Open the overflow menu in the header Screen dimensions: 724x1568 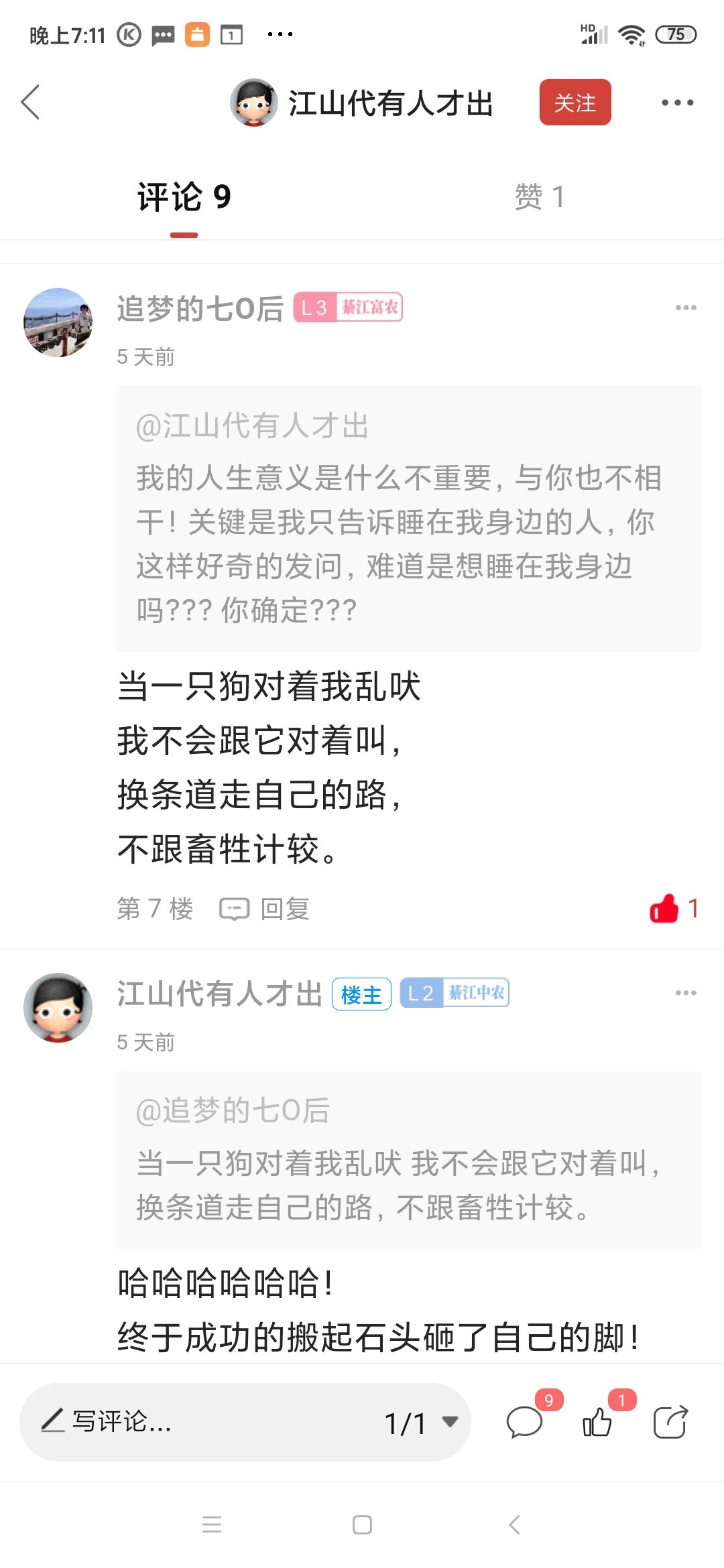[677, 103]
